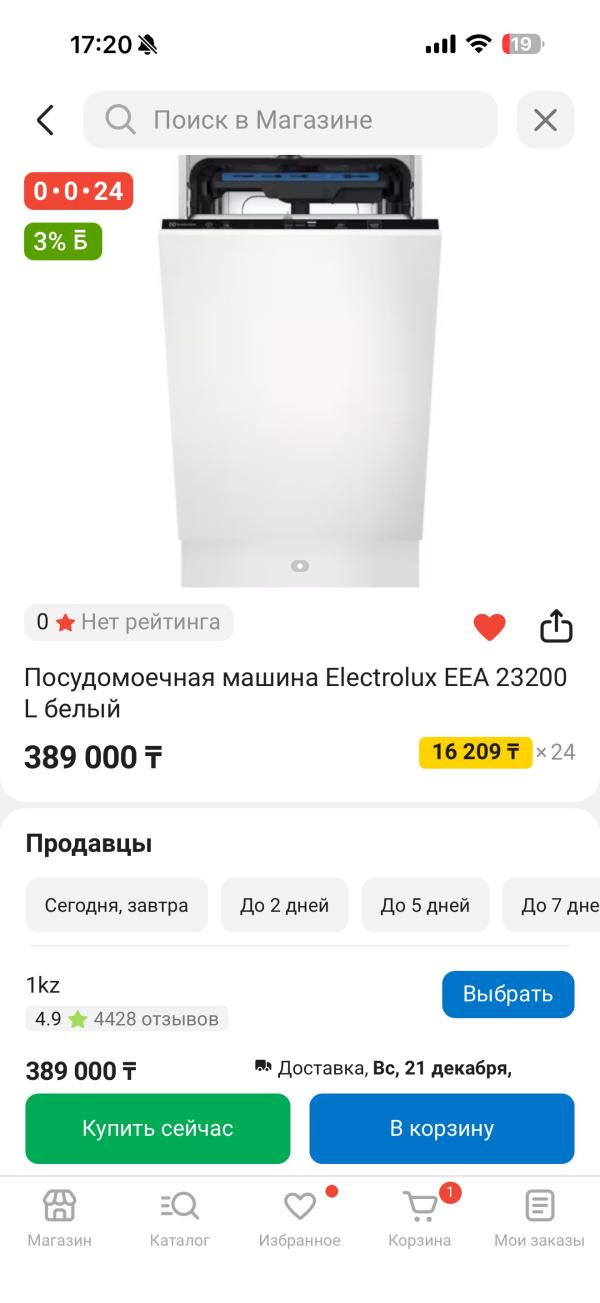View the 'Мои заказы' tab
The height and width of the screenshot is (1303, 600).
click(x=539, y=1218)
